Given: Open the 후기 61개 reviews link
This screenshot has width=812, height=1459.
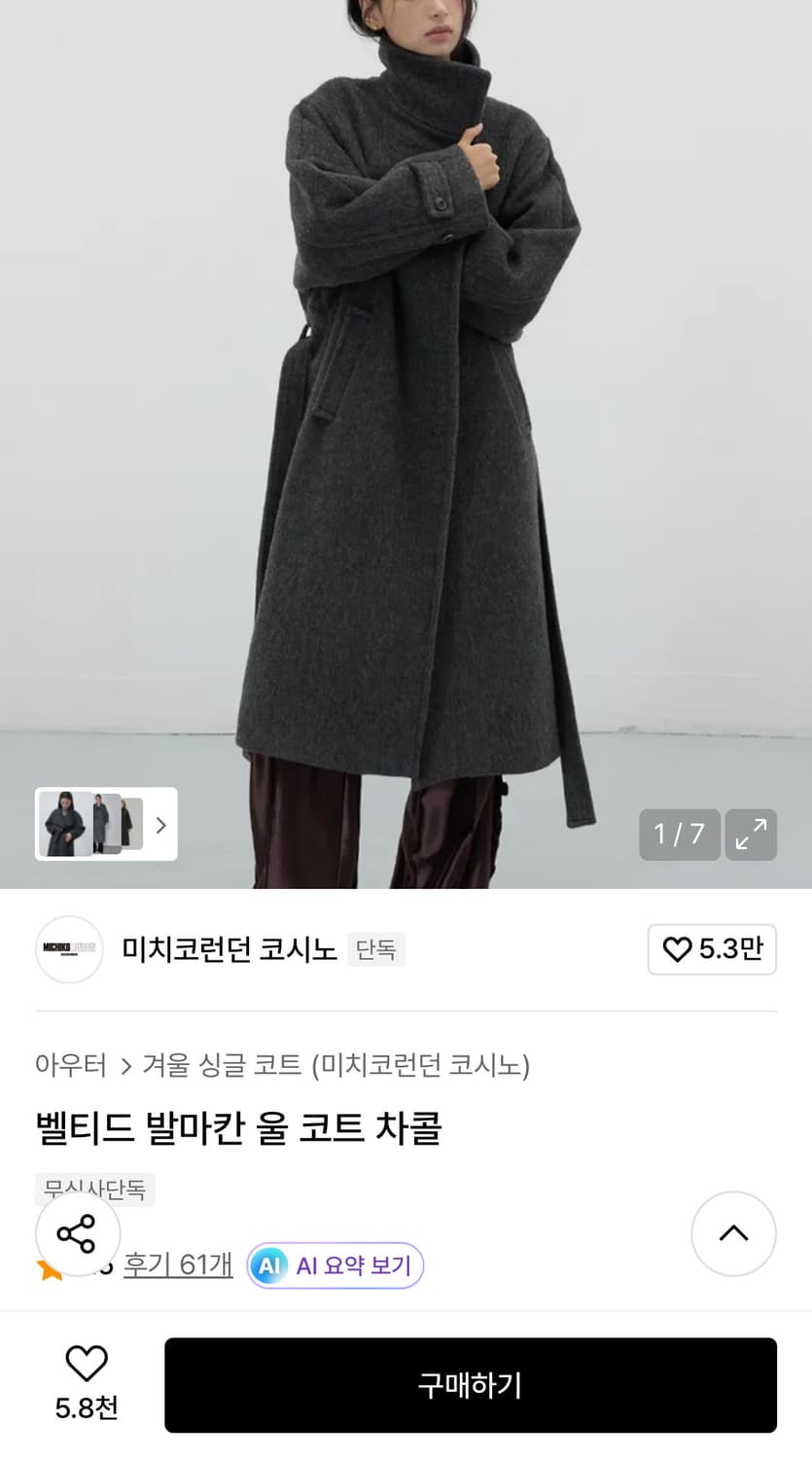Looking at the screenshot, I should point(178,1265).
